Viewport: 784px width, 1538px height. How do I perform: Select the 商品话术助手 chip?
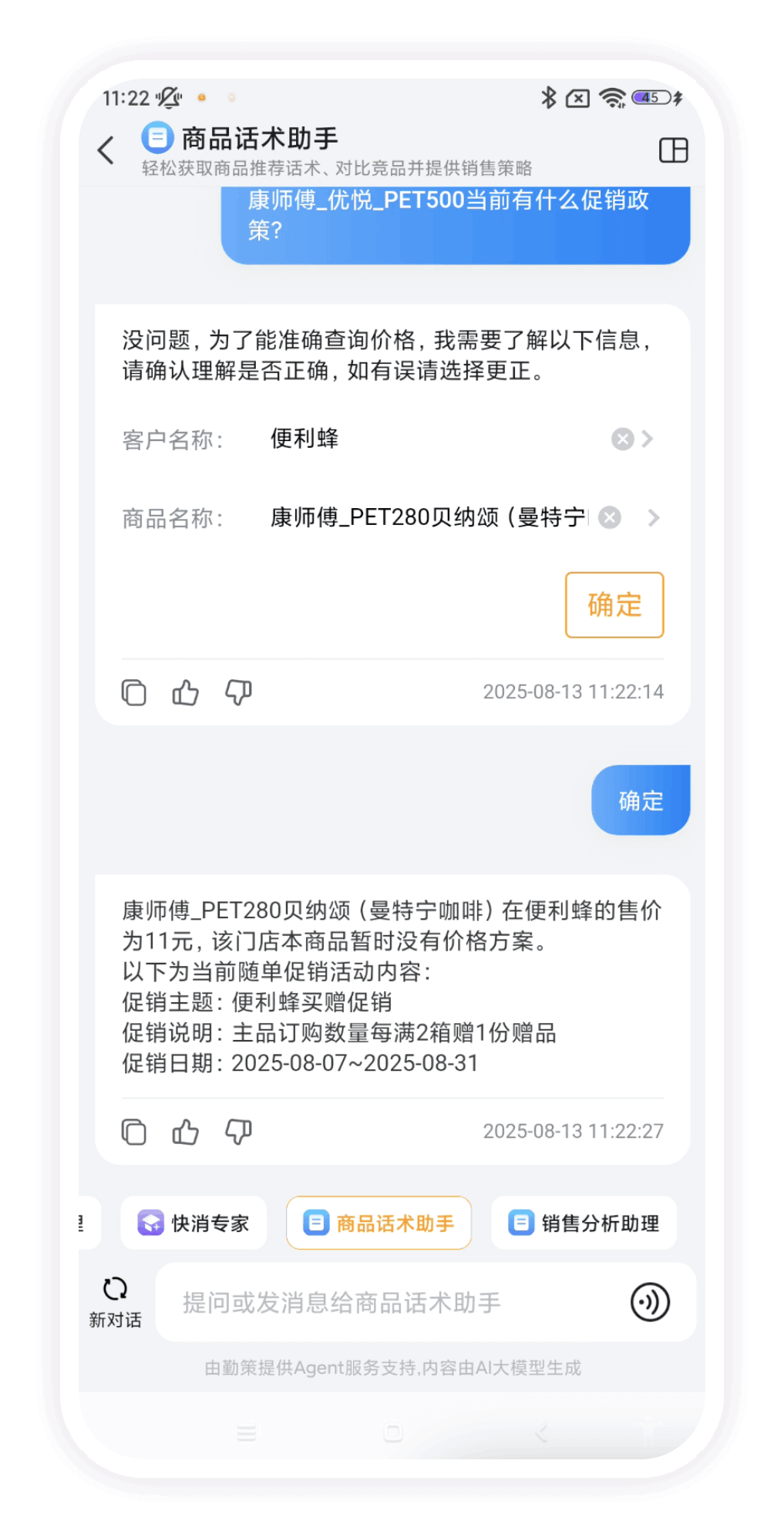[x=379, y=1223]
